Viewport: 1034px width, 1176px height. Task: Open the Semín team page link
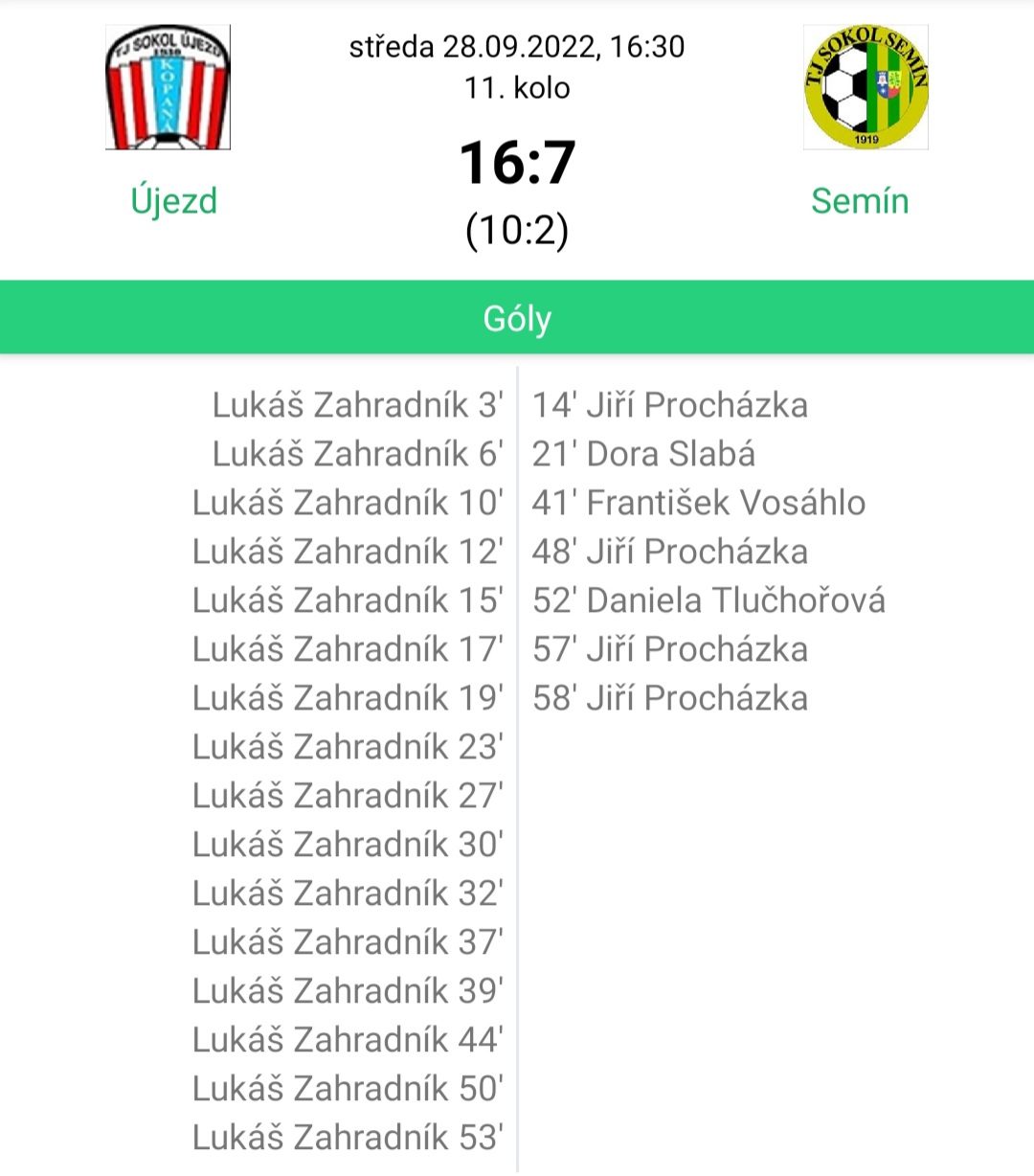click(x=859, y=201)
